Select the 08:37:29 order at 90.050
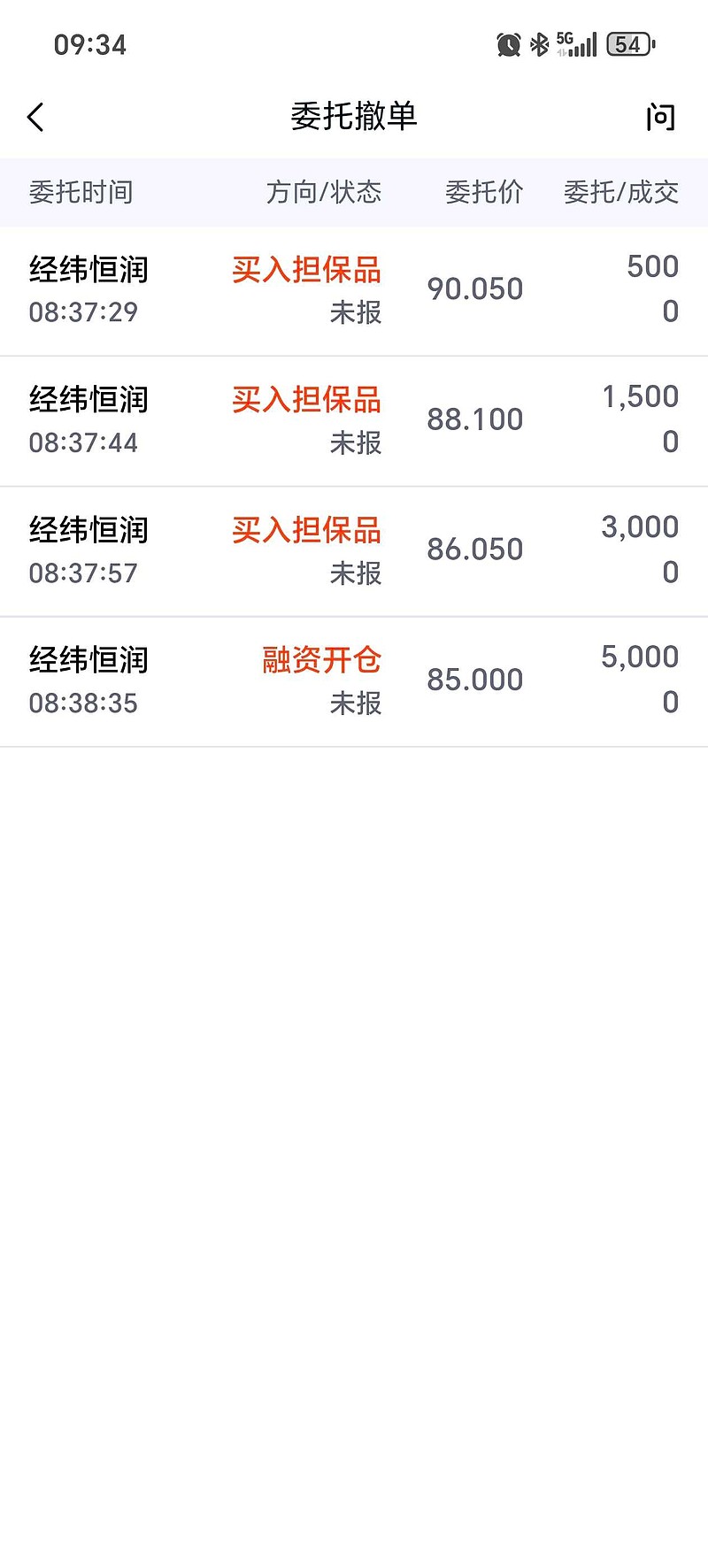The image size is (708, 1568). tap(354, 290)
